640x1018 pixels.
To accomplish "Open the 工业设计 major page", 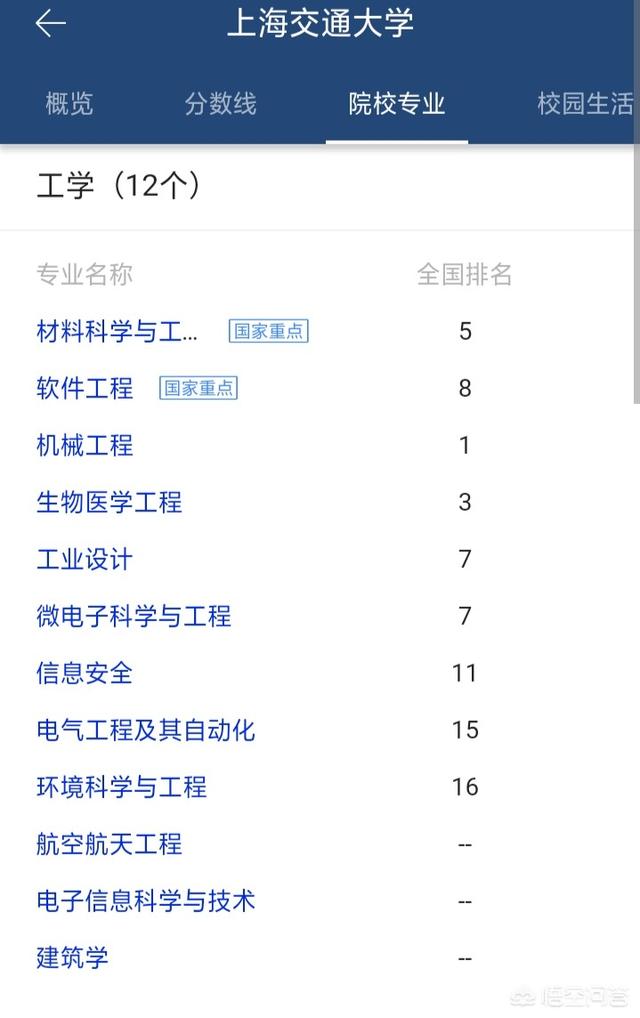I will (x=85, y=559).
